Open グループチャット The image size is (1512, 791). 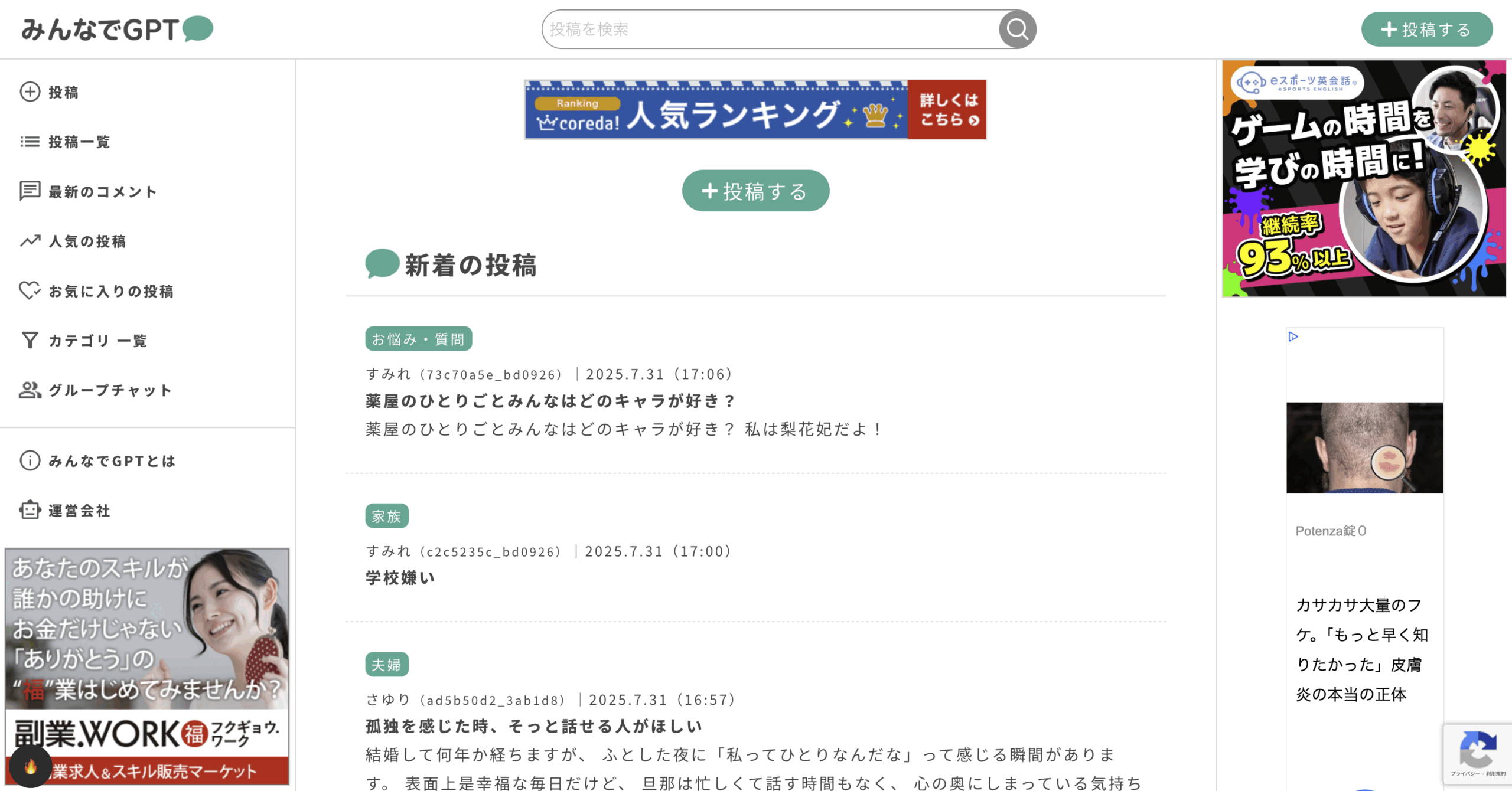[110, 390]
